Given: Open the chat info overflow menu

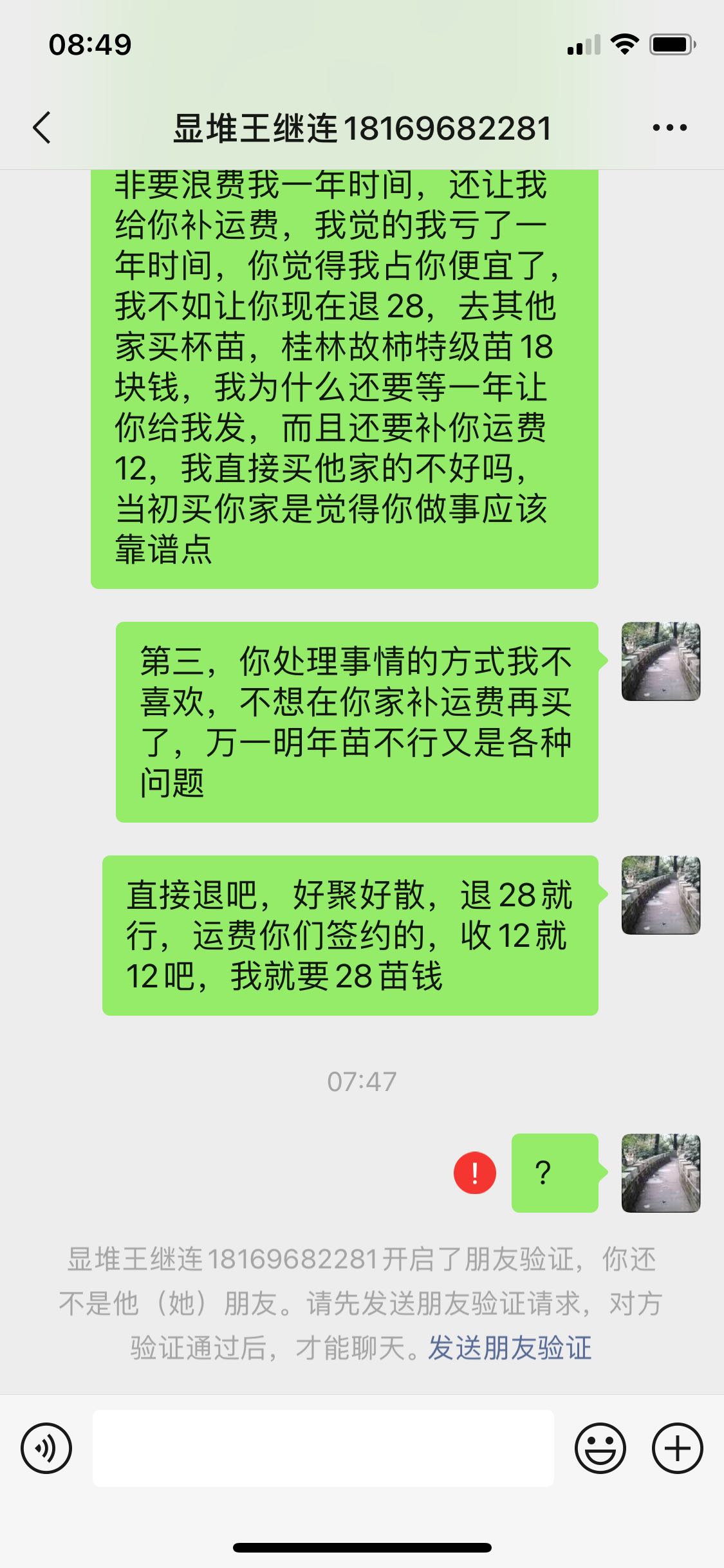Looking at the screenshot, I should (x=669, y=127).
